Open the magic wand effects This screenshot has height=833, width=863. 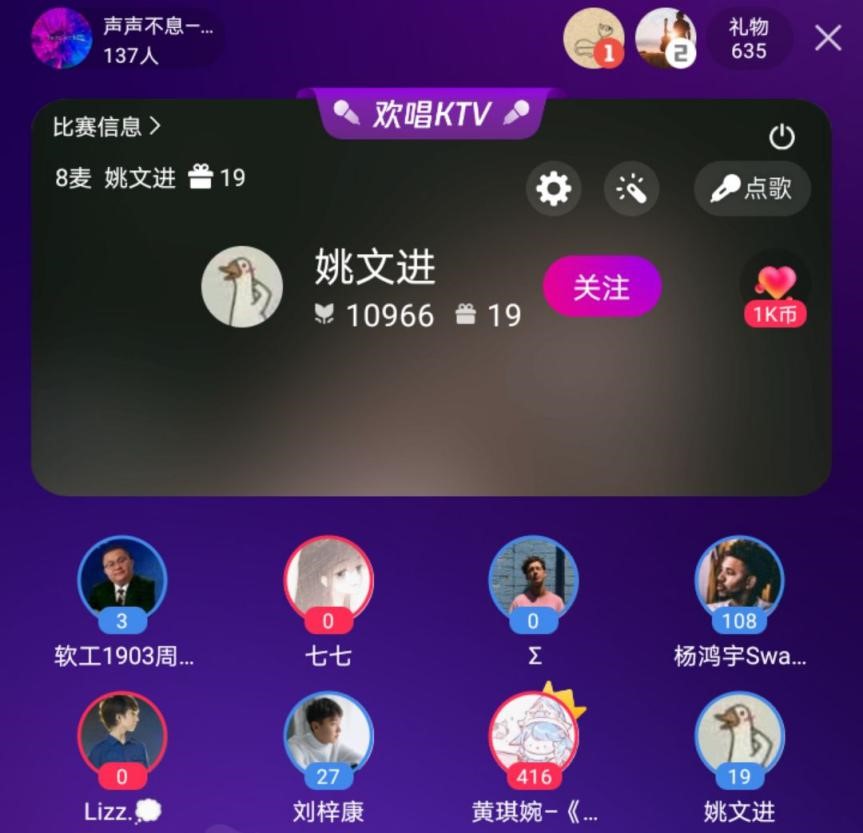click(x=631, y=188)
